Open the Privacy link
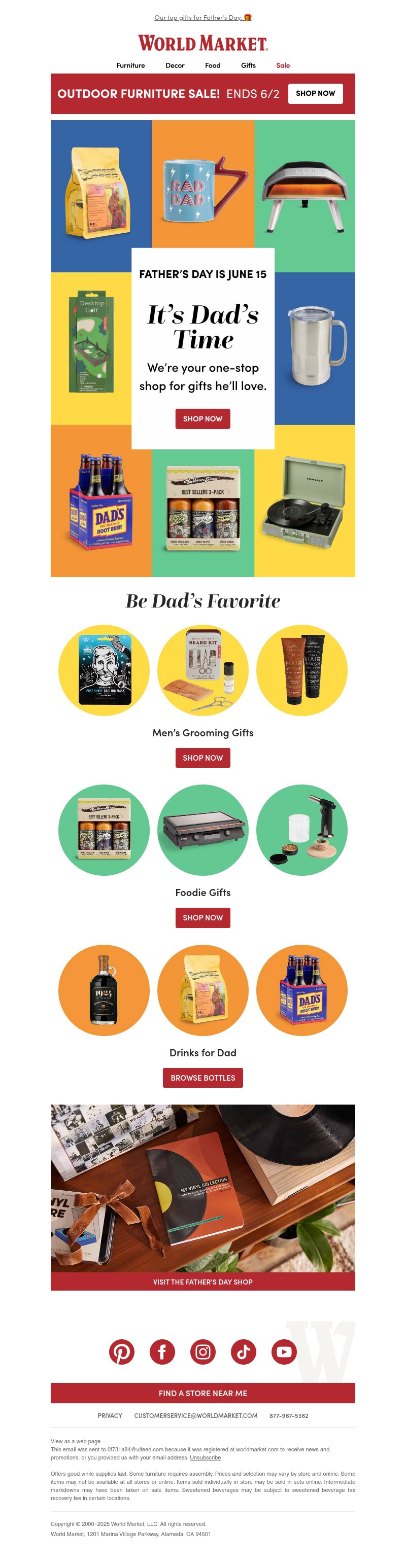Viewport: 406px width, 1568px height. point(110,1416)
